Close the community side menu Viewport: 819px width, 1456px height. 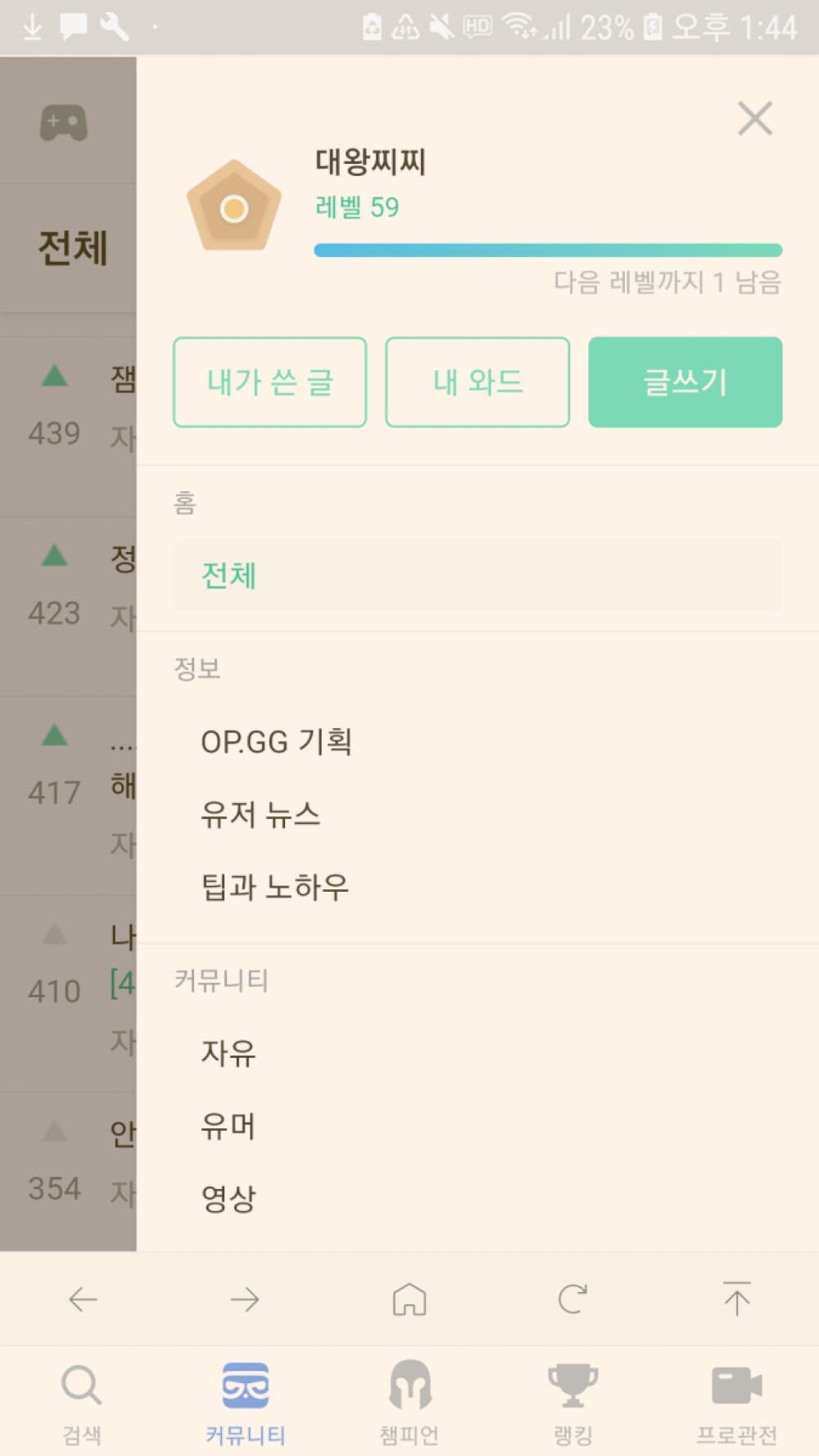[x=754, y=119]
